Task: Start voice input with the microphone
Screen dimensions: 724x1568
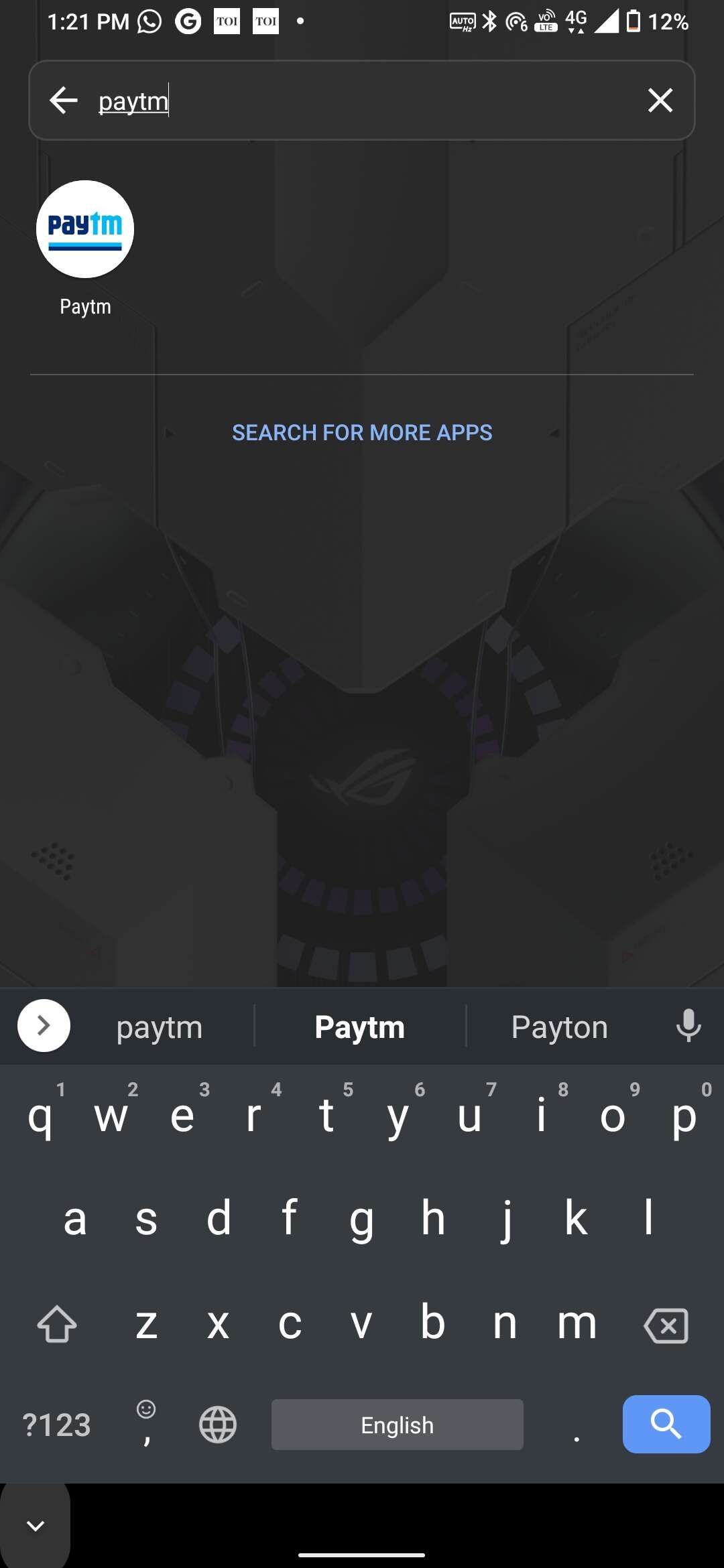Action: [688, 1025]
